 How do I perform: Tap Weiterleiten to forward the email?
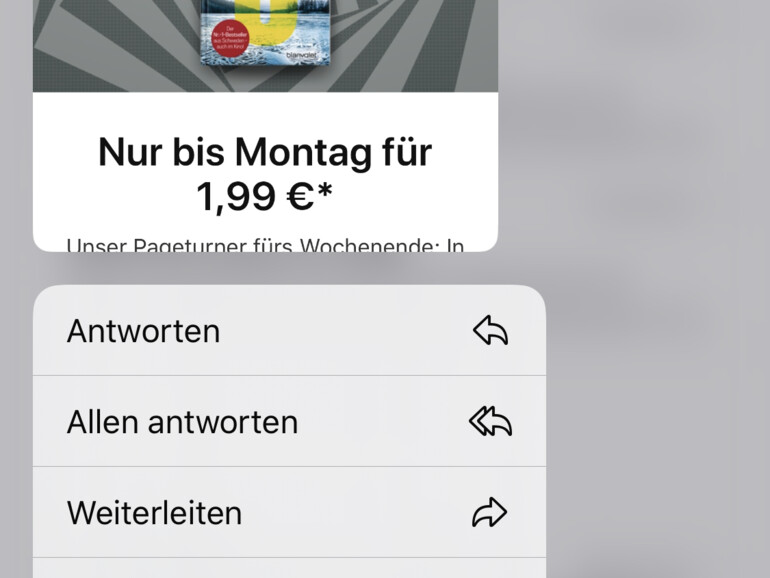(288, 513)
